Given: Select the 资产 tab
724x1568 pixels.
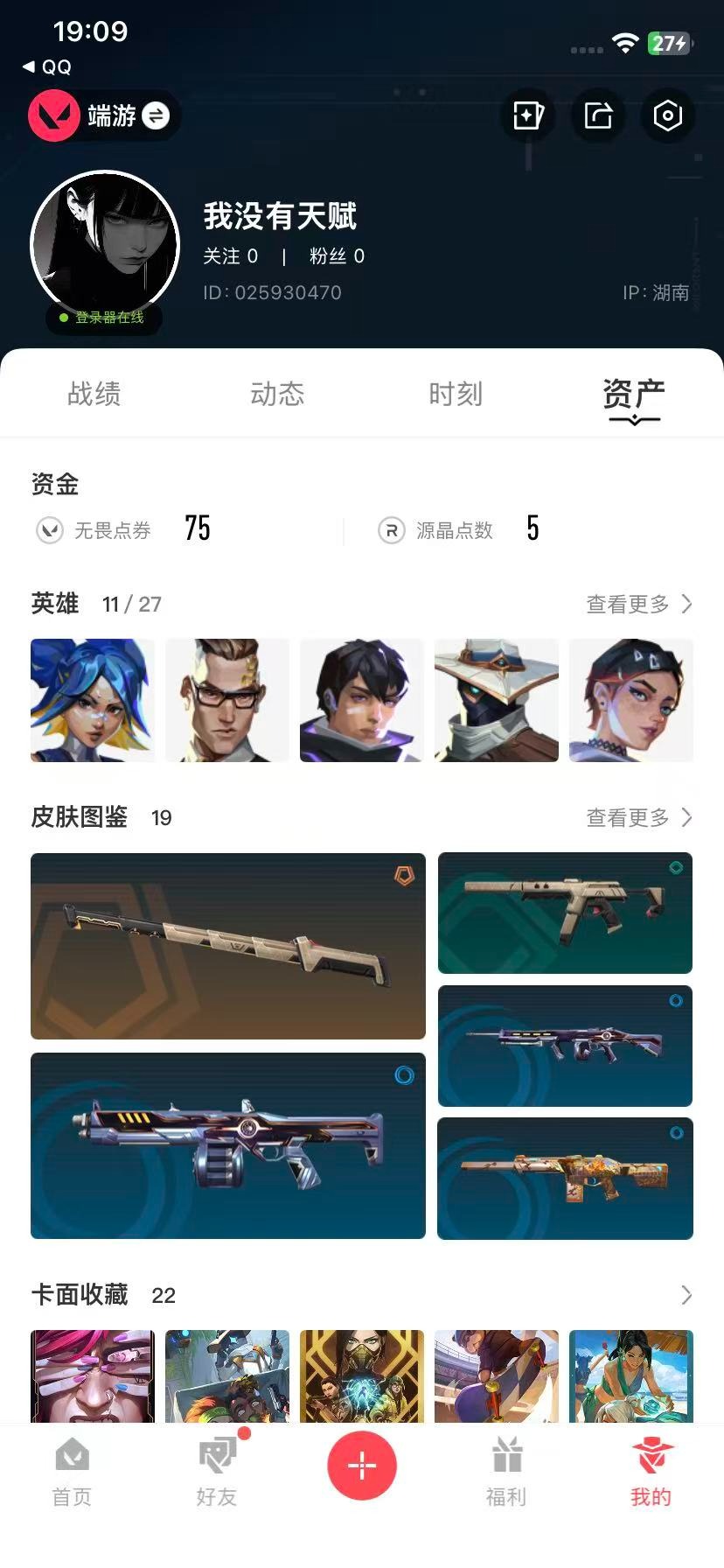Looking at the screenshot, I should pos(633,395).
